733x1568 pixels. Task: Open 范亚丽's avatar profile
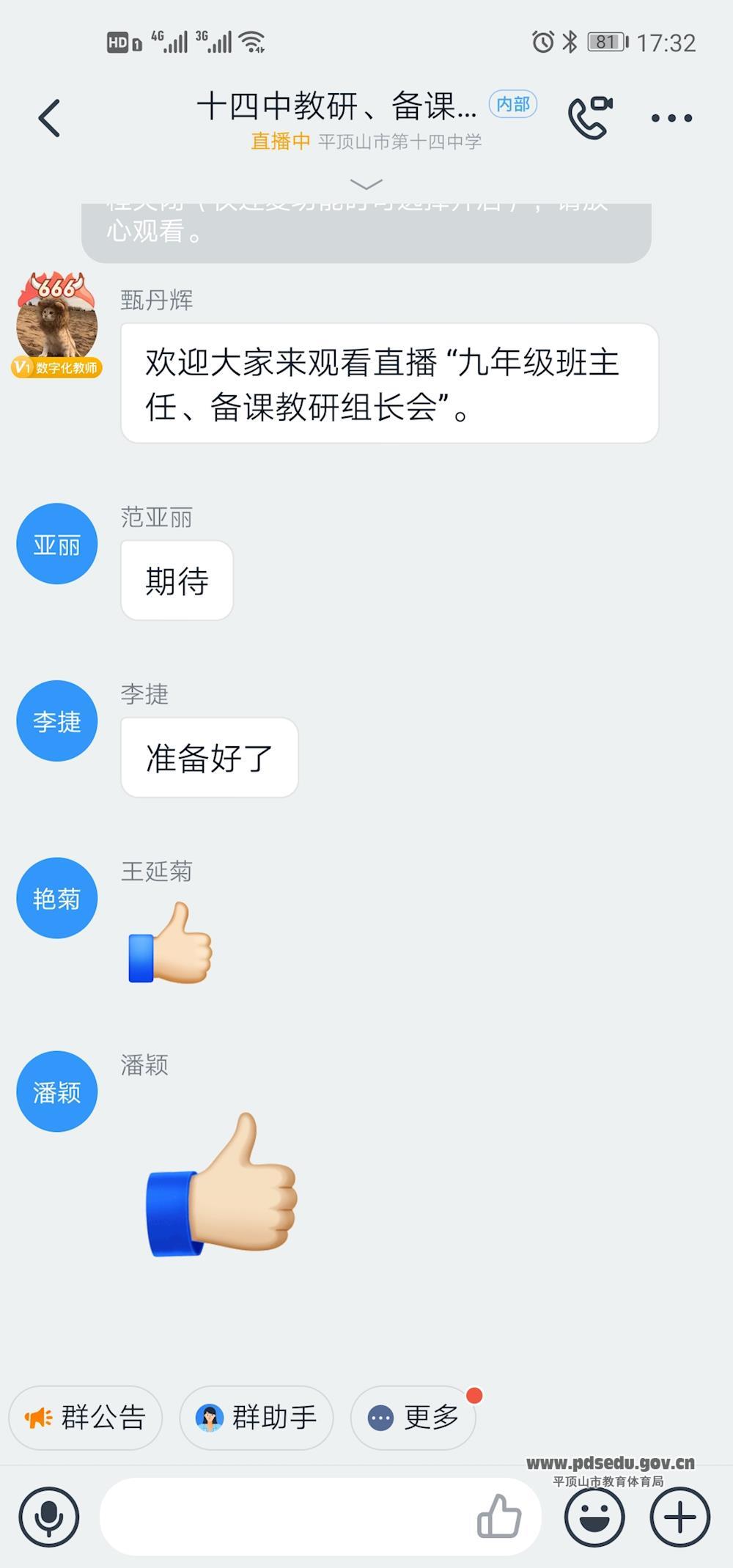(x=56, y=544)
